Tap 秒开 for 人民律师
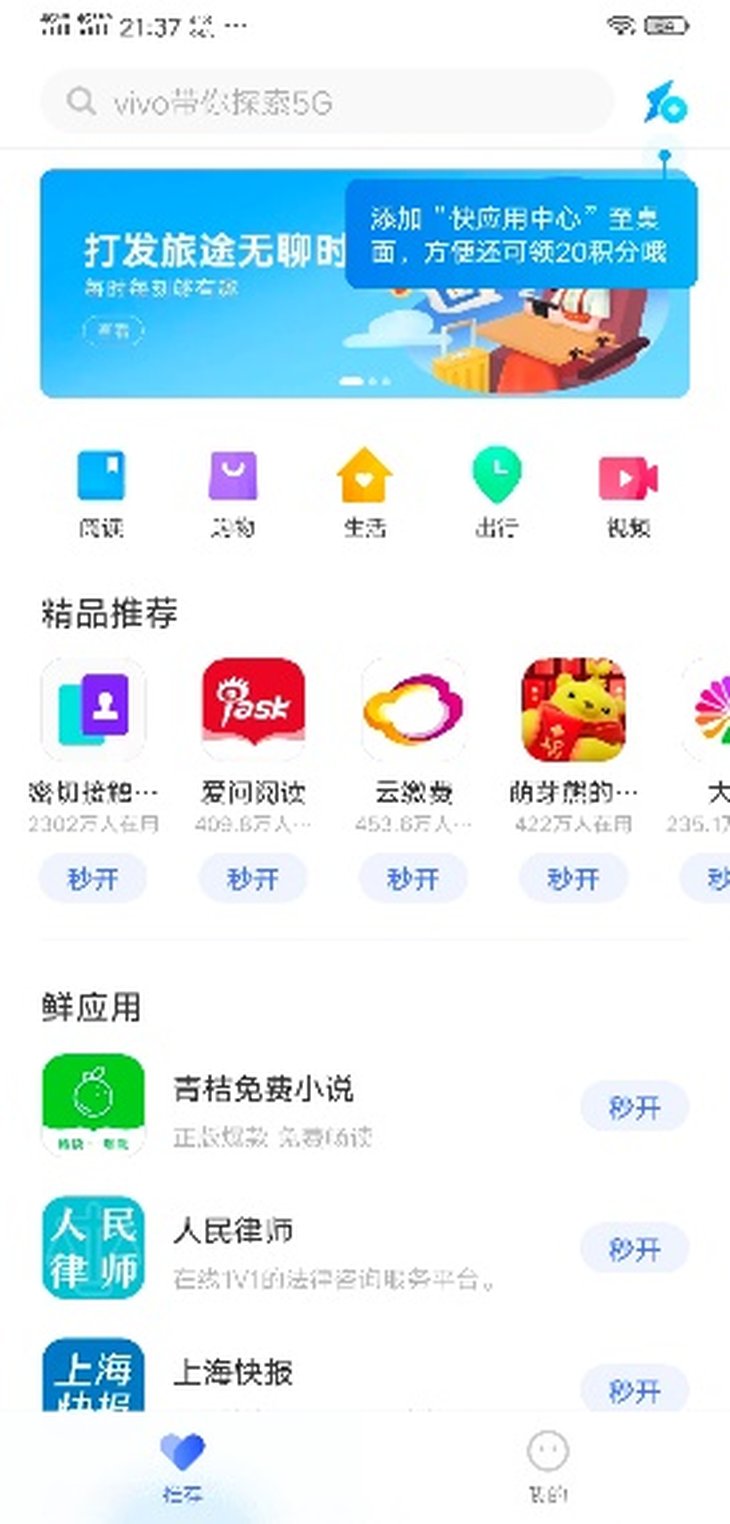The image size is (730, 1524). (634, 1248)
